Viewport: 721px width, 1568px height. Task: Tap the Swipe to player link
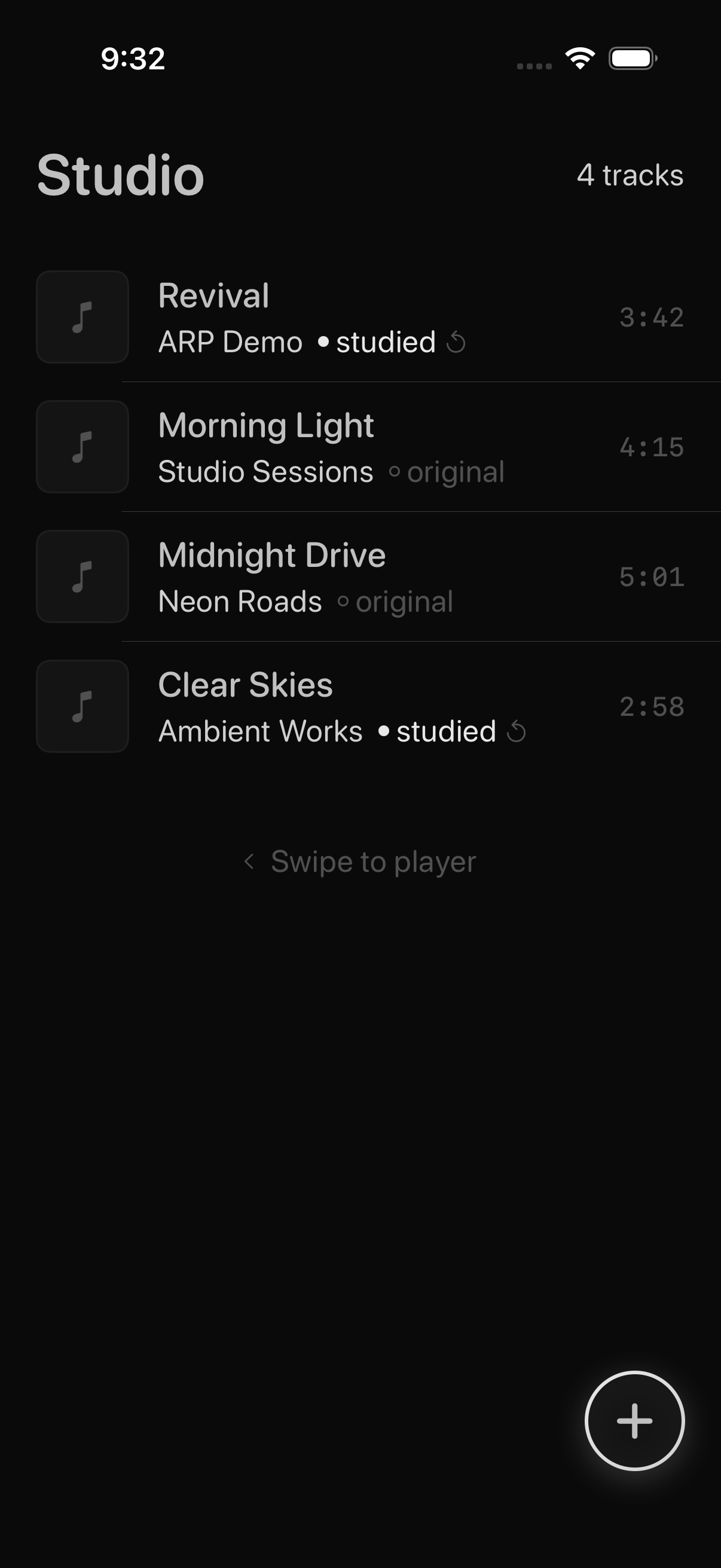(372, 861)
